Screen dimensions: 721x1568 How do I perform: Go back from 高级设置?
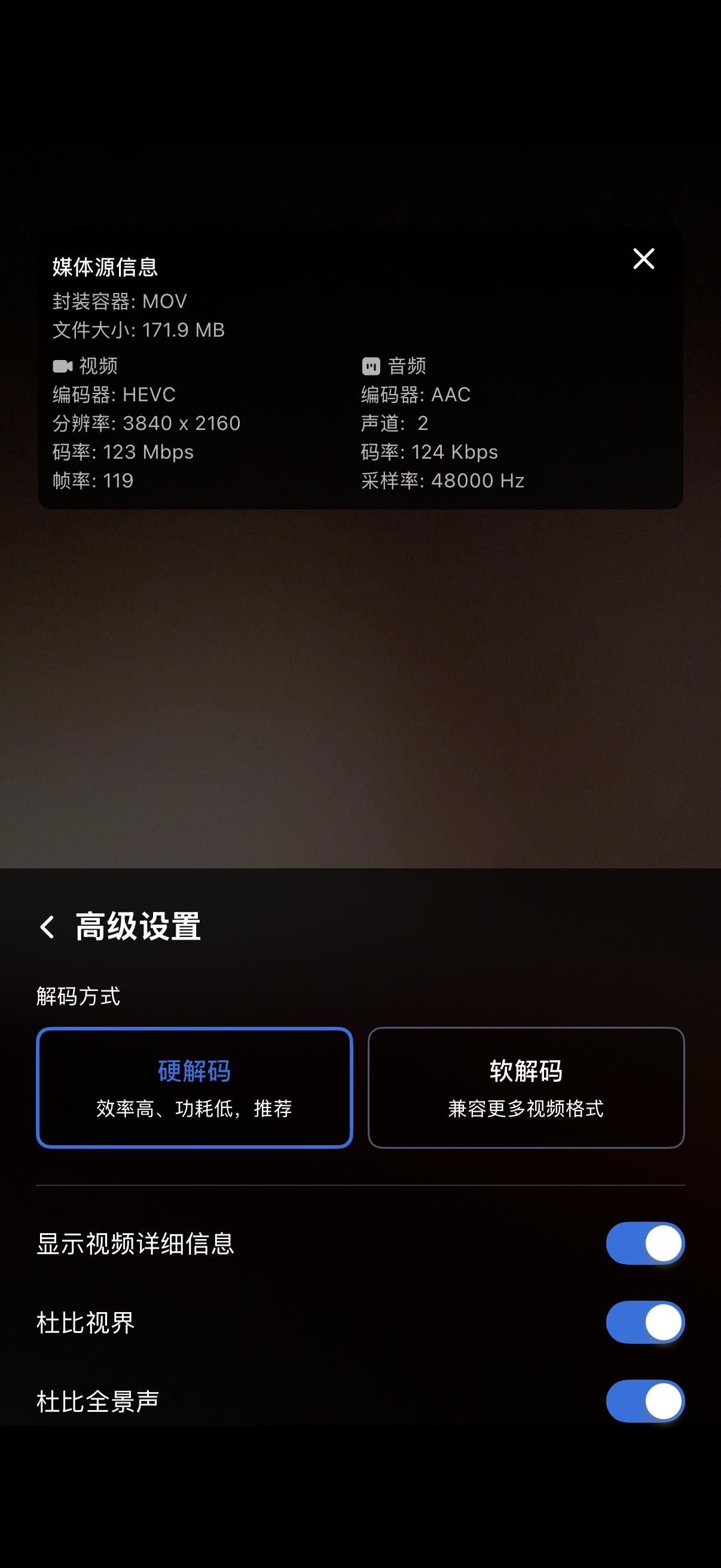[47, 927]
